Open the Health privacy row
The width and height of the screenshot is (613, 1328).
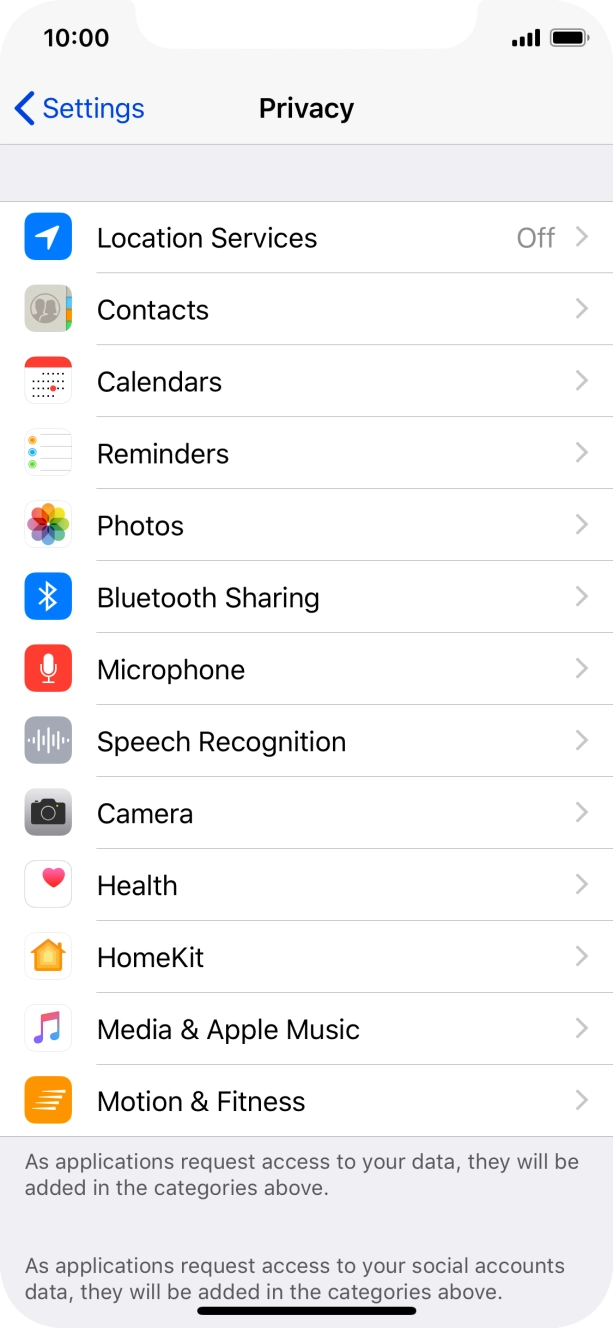point(306,886)
